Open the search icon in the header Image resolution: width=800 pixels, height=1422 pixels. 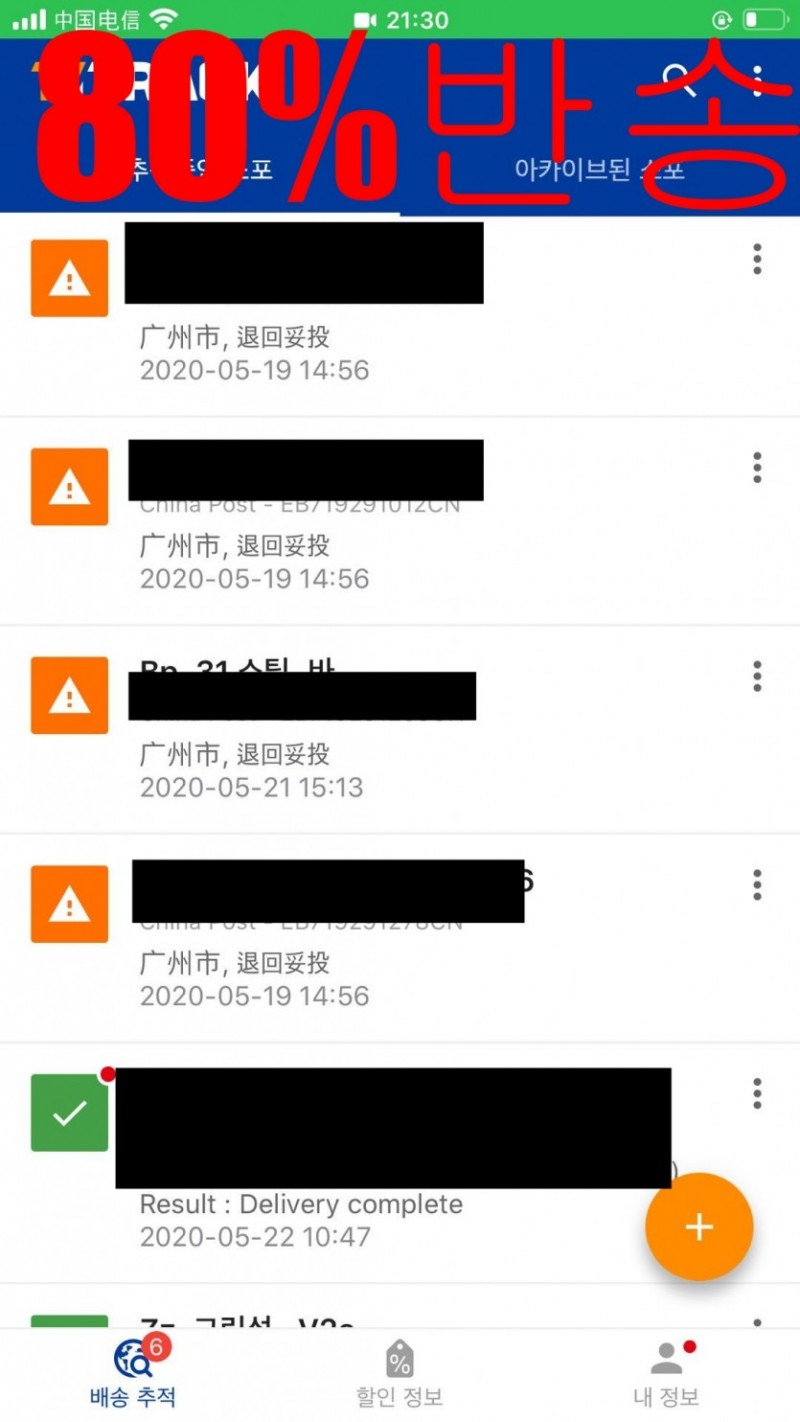tap(680, 78)
